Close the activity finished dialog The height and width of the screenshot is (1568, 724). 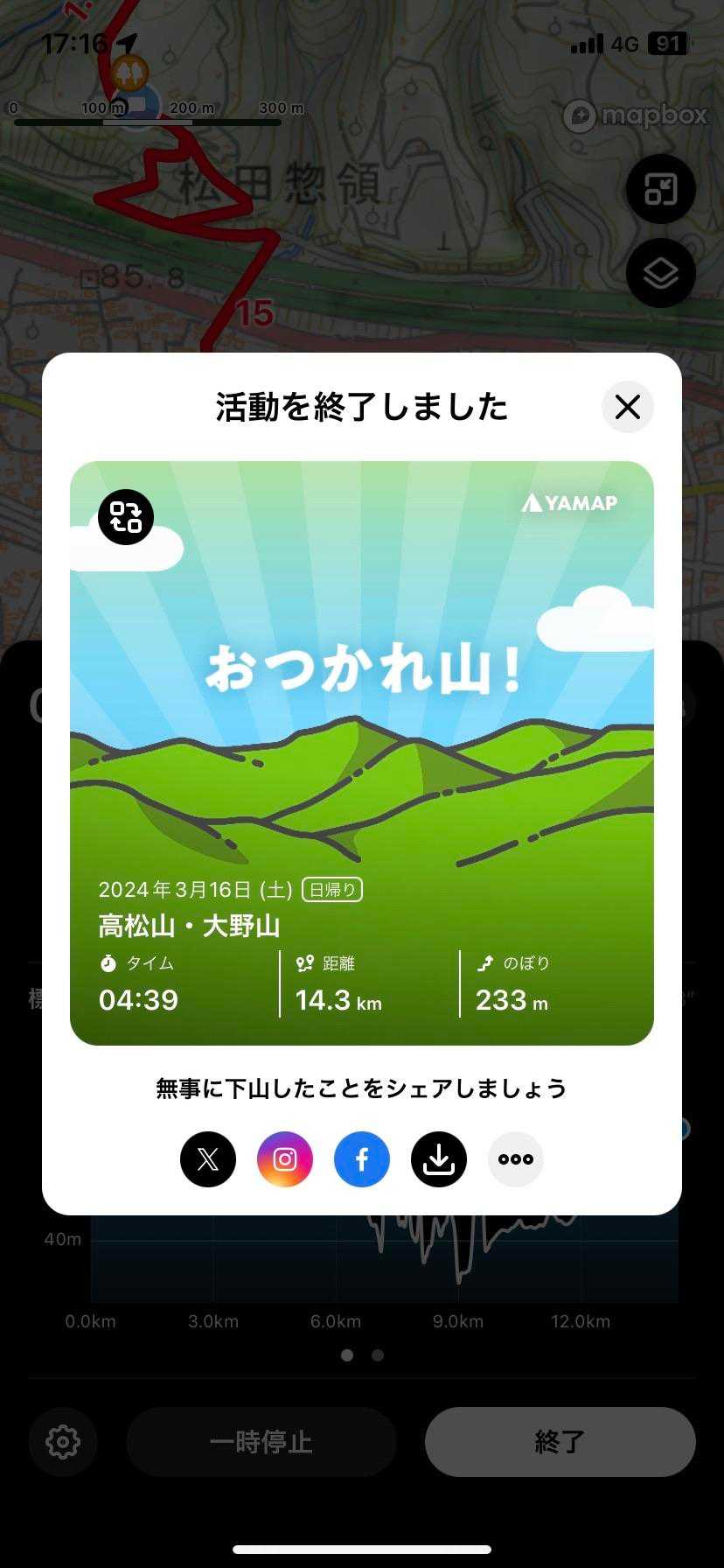(x=627, y=407)
